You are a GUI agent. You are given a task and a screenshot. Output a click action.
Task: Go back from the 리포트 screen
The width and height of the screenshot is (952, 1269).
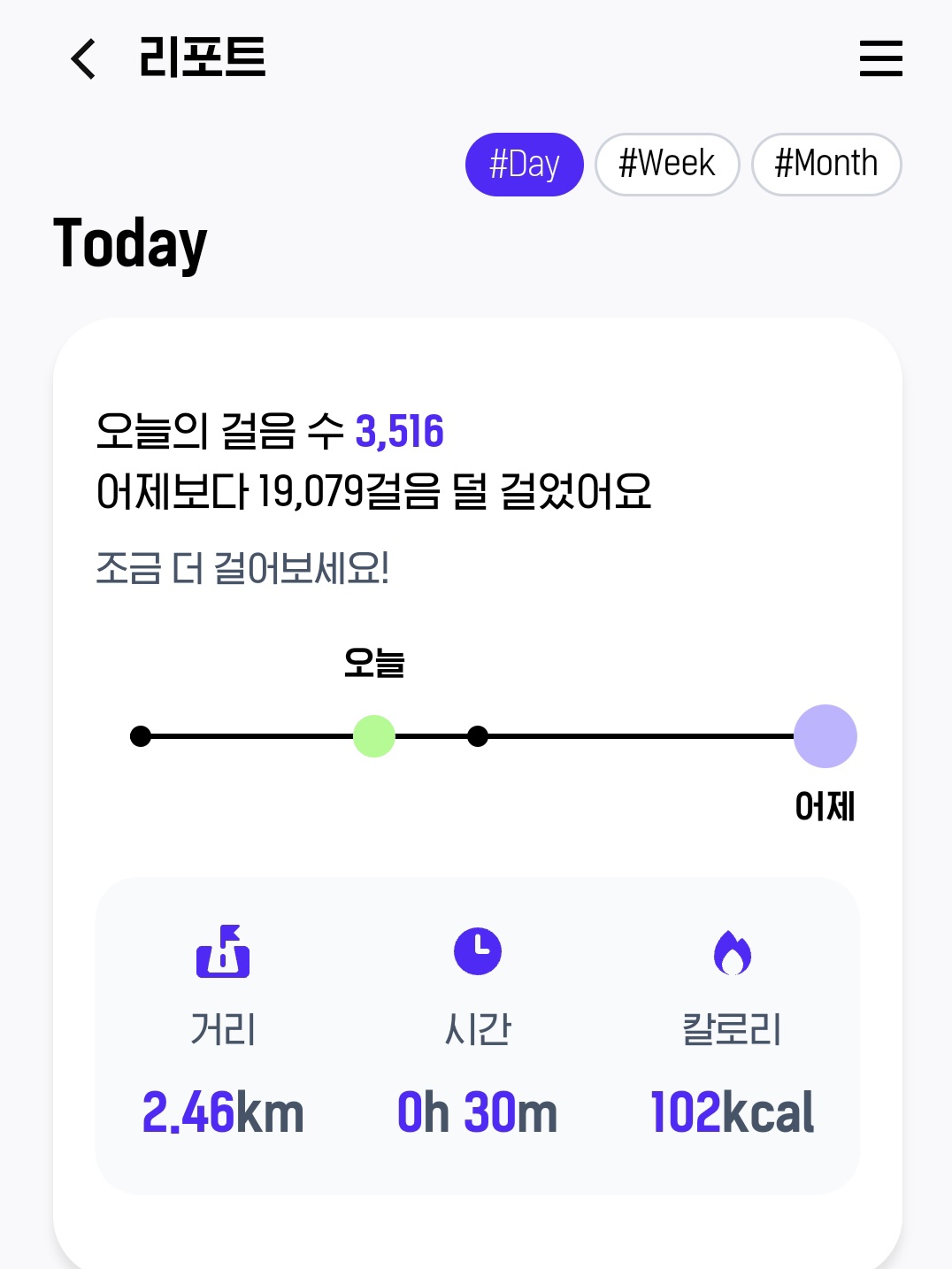tap(83, 59)
